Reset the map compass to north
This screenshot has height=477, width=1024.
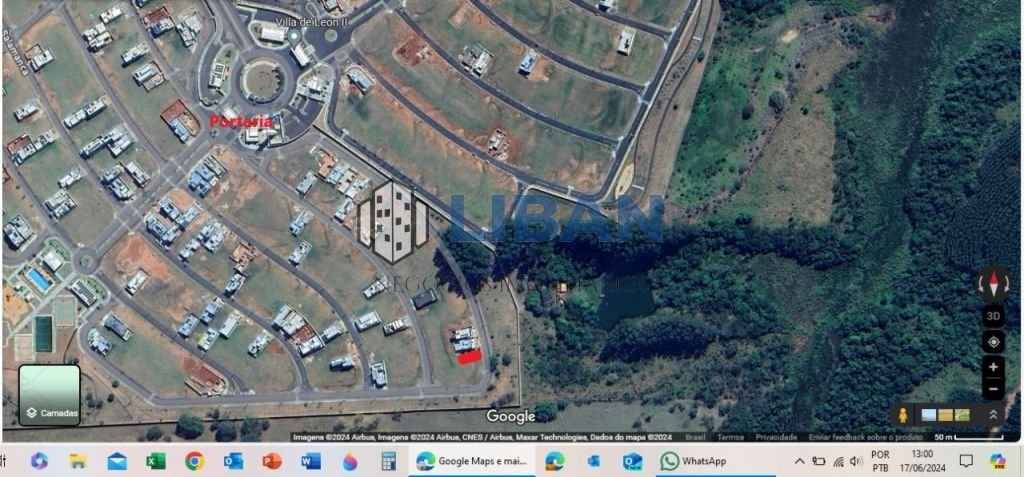(x=992, y=284)
